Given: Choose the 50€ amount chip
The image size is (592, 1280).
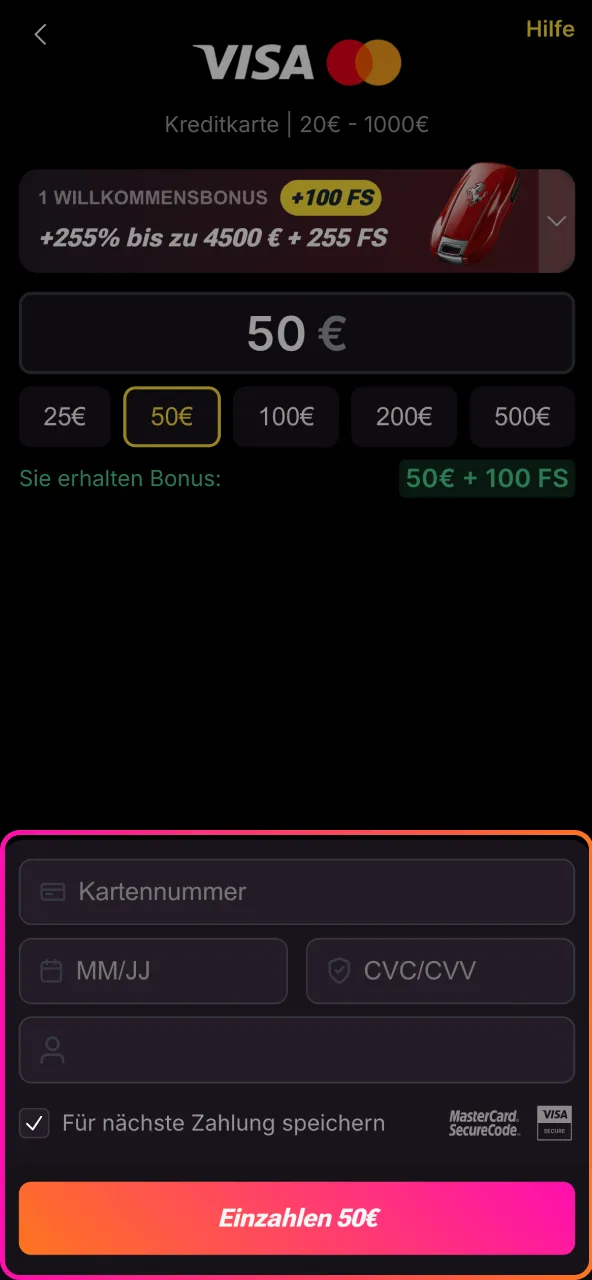Looking at the screenshot, I should point(171,416).
